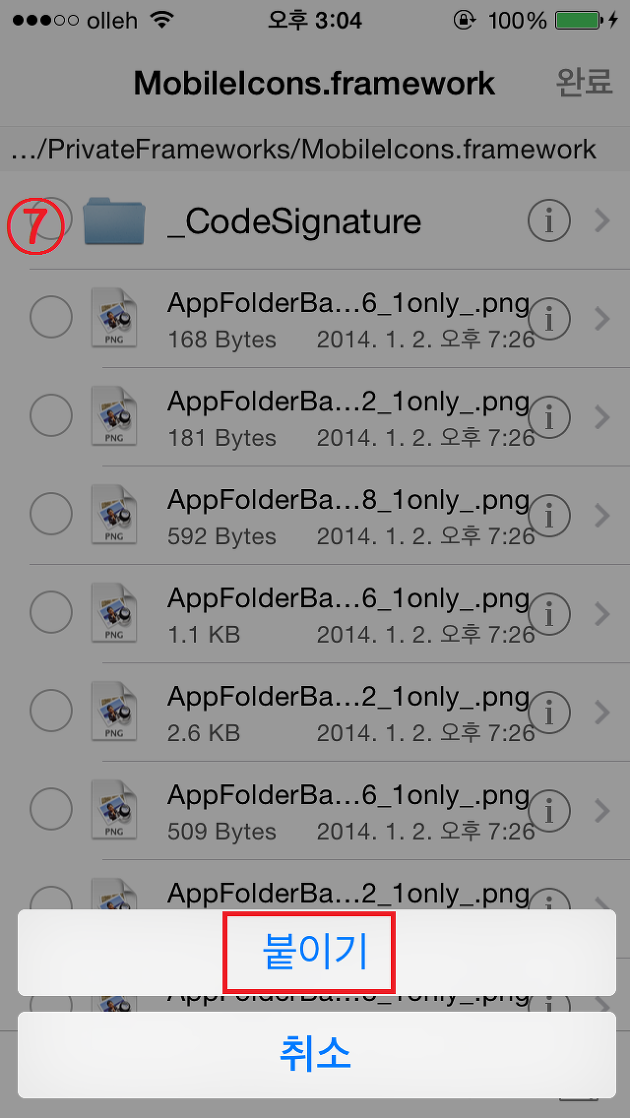Select the 168 Bytes PNG file
Image resolution: width=630 pixels, height=1118 pixels.
pyautogui.click(x=51, y=319)
